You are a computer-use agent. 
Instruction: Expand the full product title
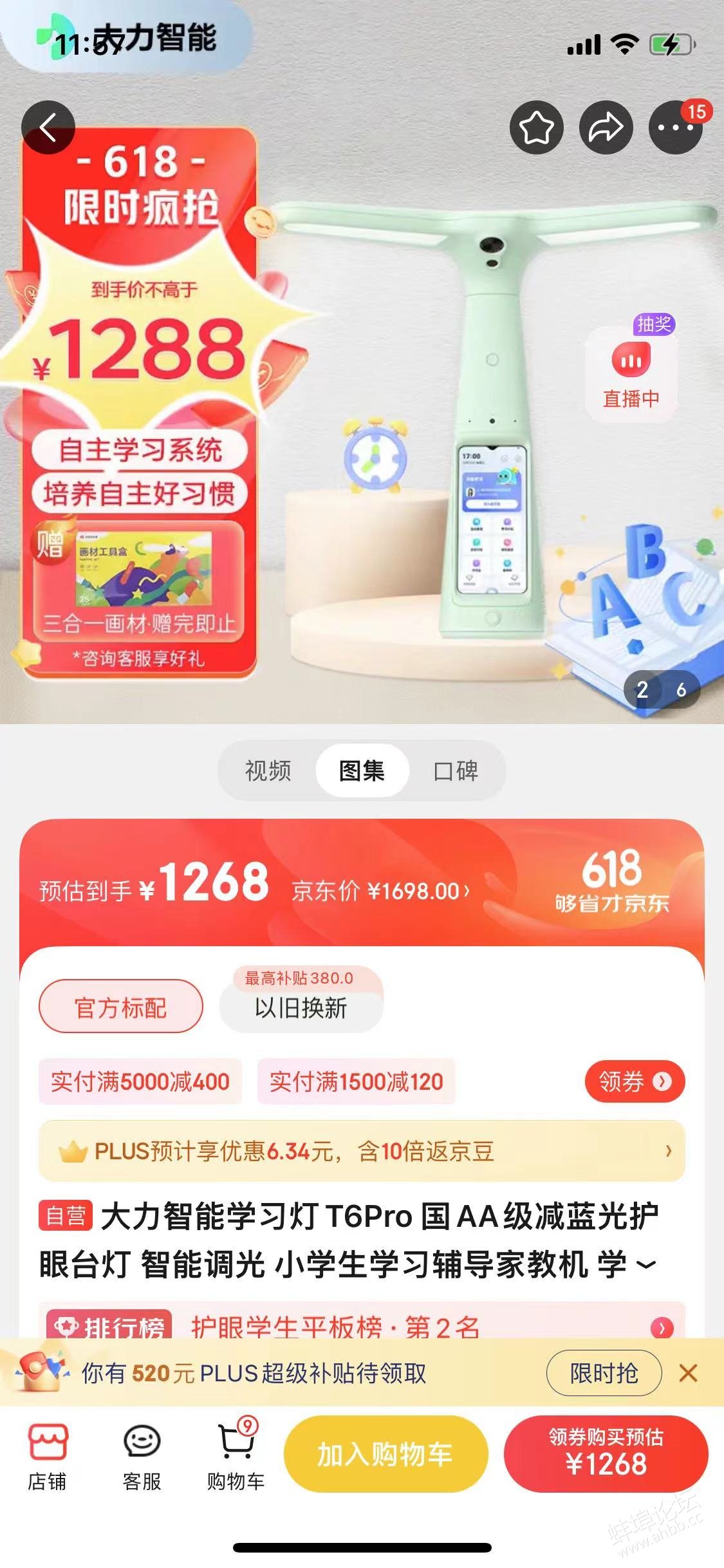pos(646,1265)
